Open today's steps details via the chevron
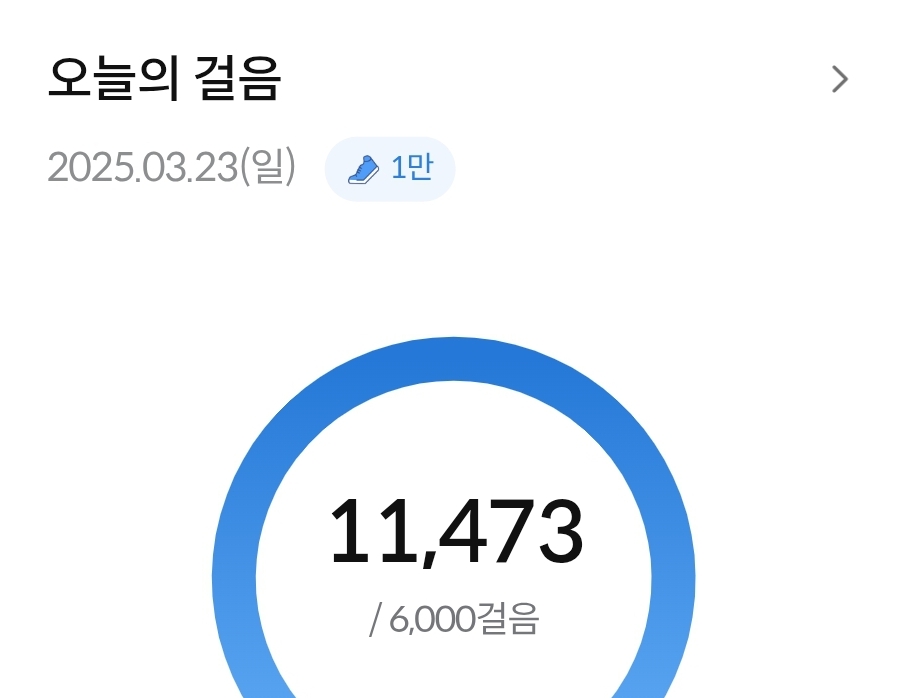 (840, 79)
